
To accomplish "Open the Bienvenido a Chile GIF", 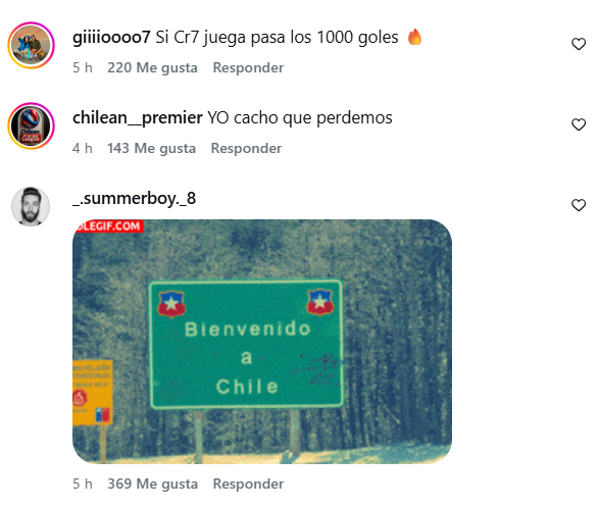I will coord(262,341).
